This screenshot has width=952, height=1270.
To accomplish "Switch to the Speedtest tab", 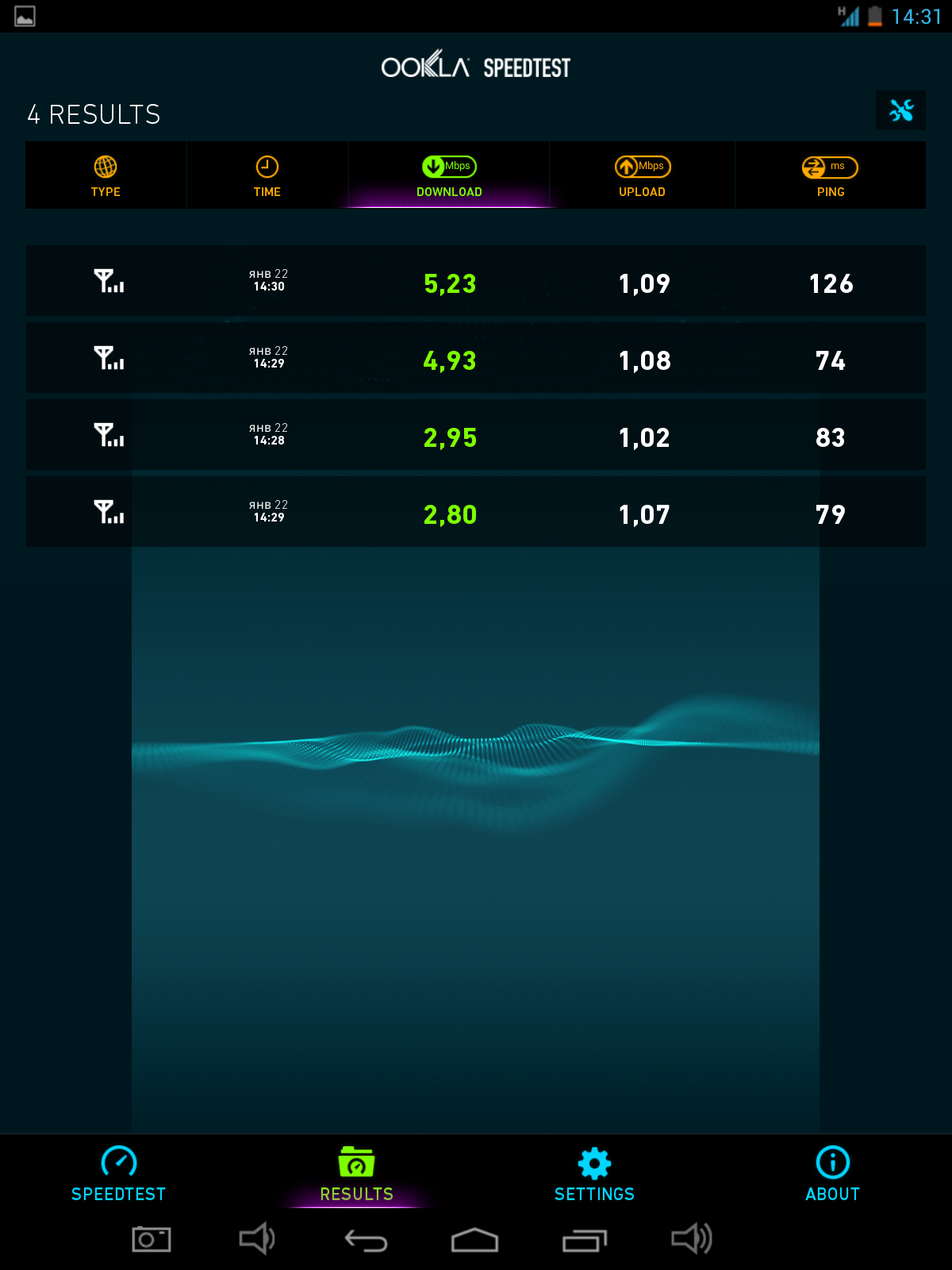I will [119, 1173].
